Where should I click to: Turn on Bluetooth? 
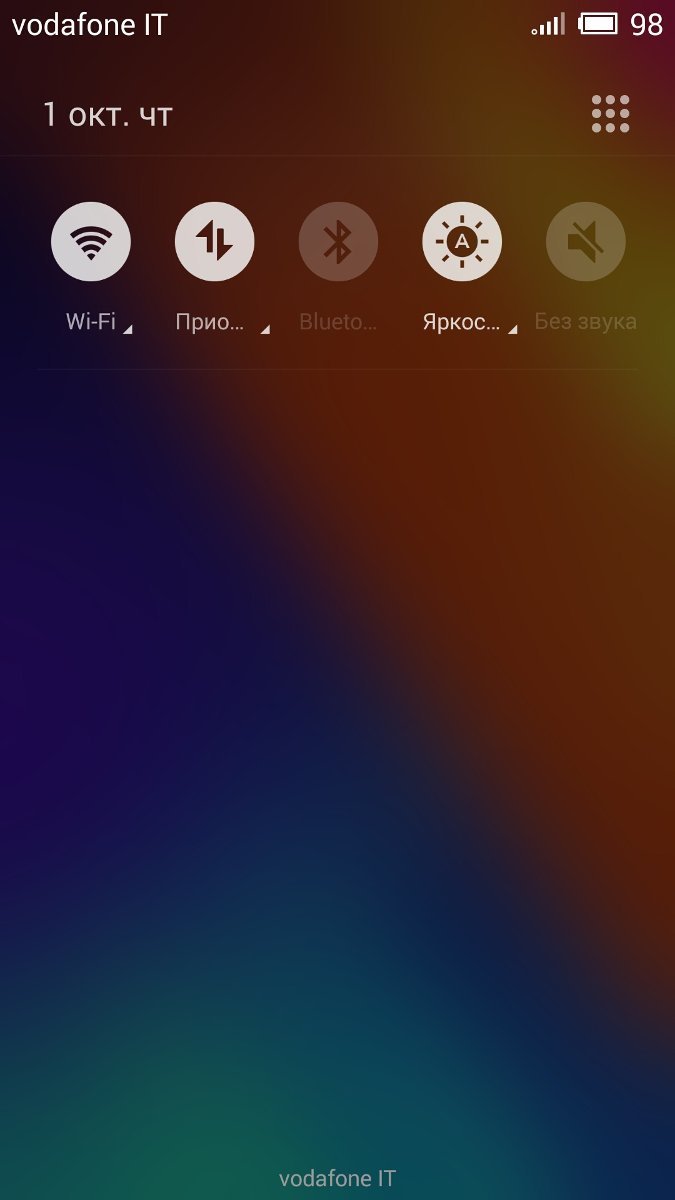click(339, 242)
